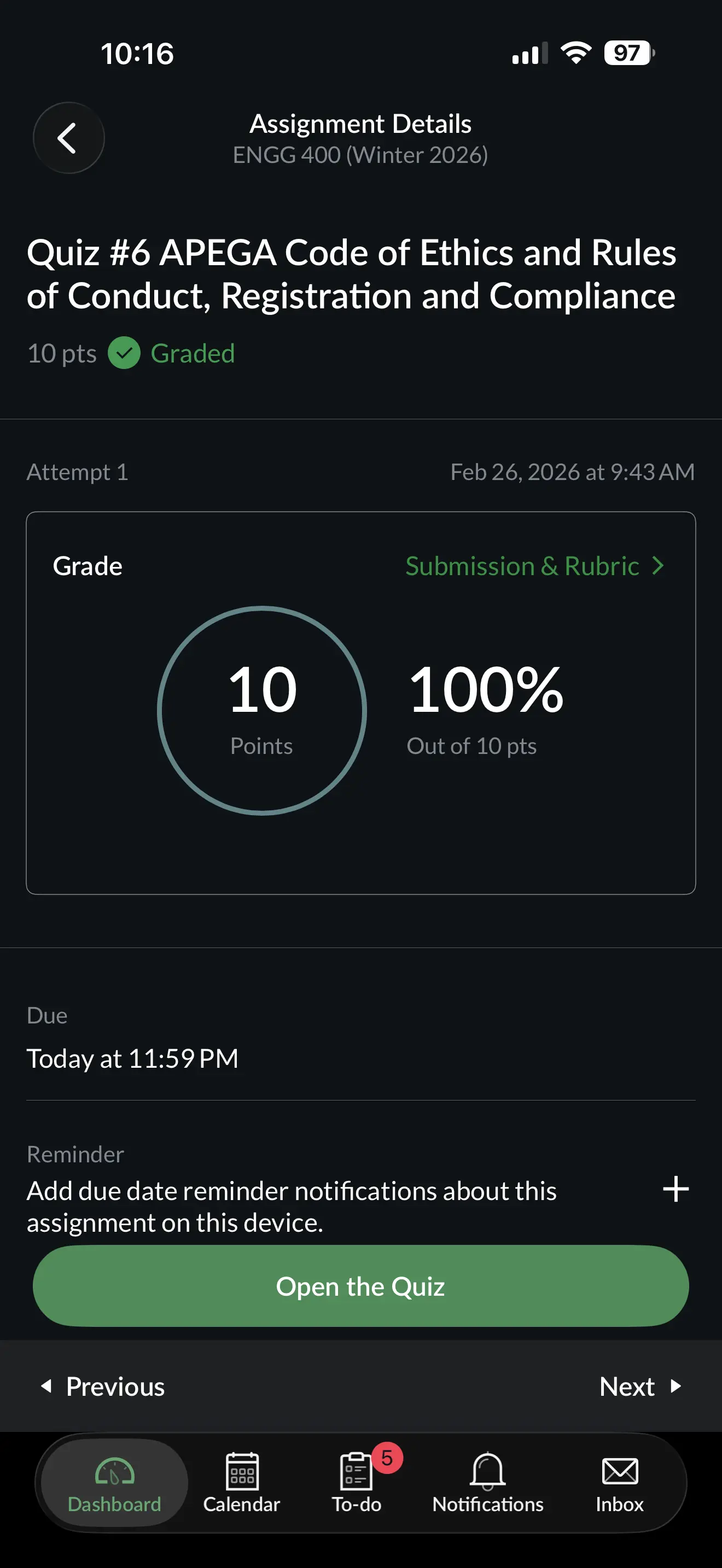This screenshot has height=1568, width=722.
Task: Open the To-do tab
Action: (357, 1483)
